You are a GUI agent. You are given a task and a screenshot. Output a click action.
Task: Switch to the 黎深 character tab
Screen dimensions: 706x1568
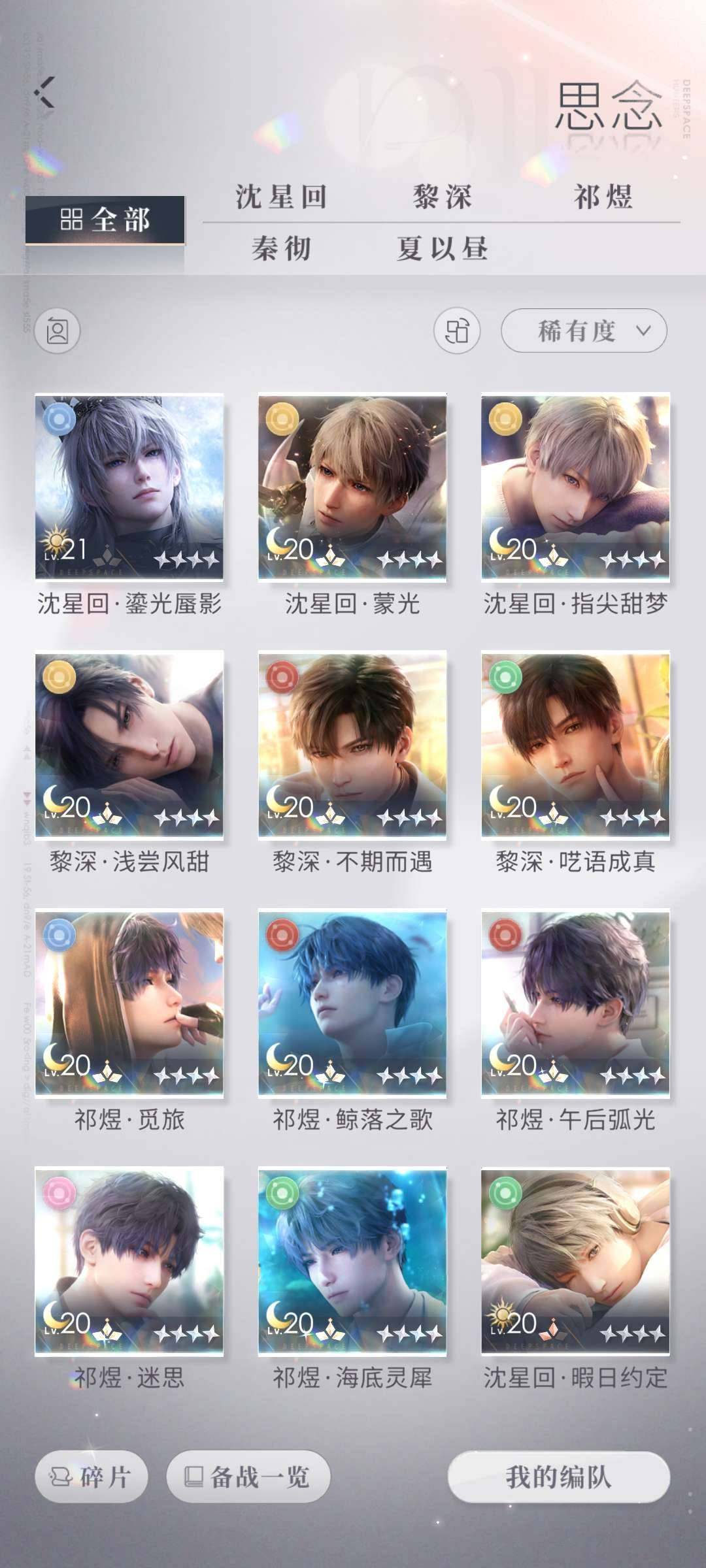tap(442, 199)
